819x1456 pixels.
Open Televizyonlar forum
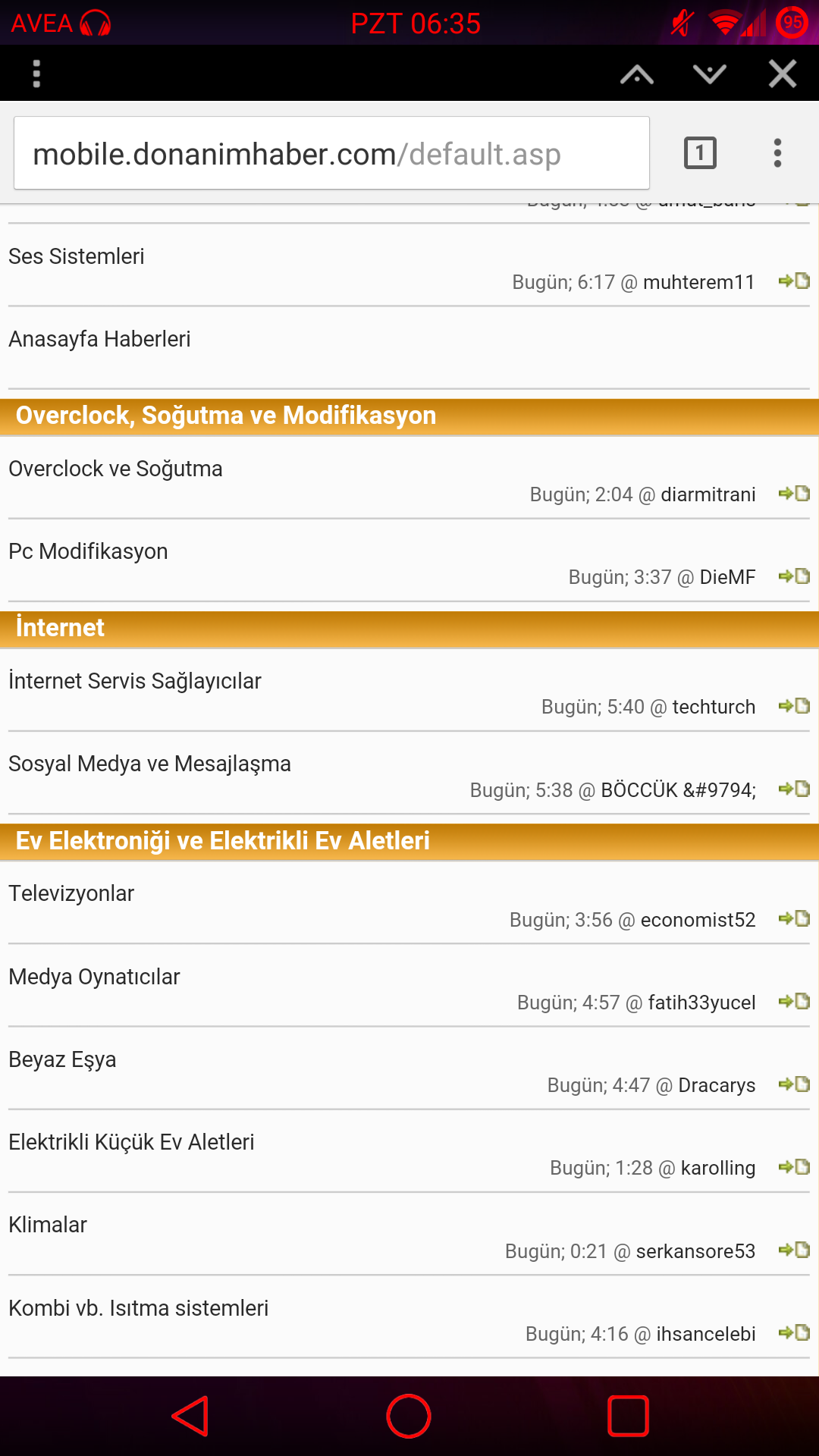(71, 893)
